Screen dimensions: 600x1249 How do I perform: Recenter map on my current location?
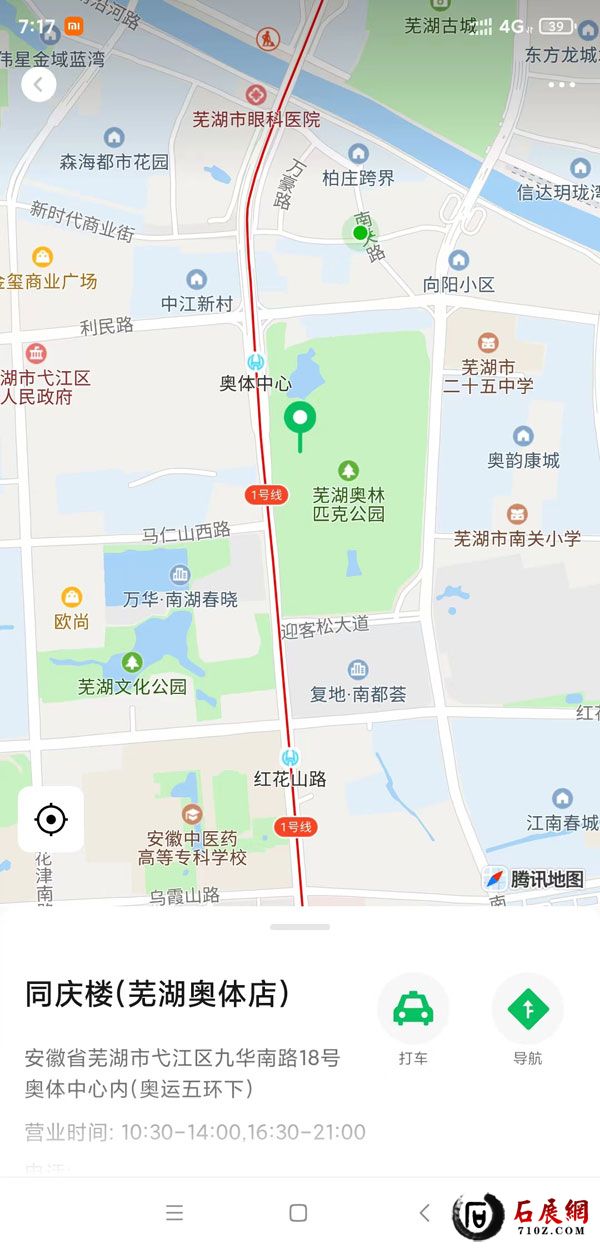click(x=50, y=820)
